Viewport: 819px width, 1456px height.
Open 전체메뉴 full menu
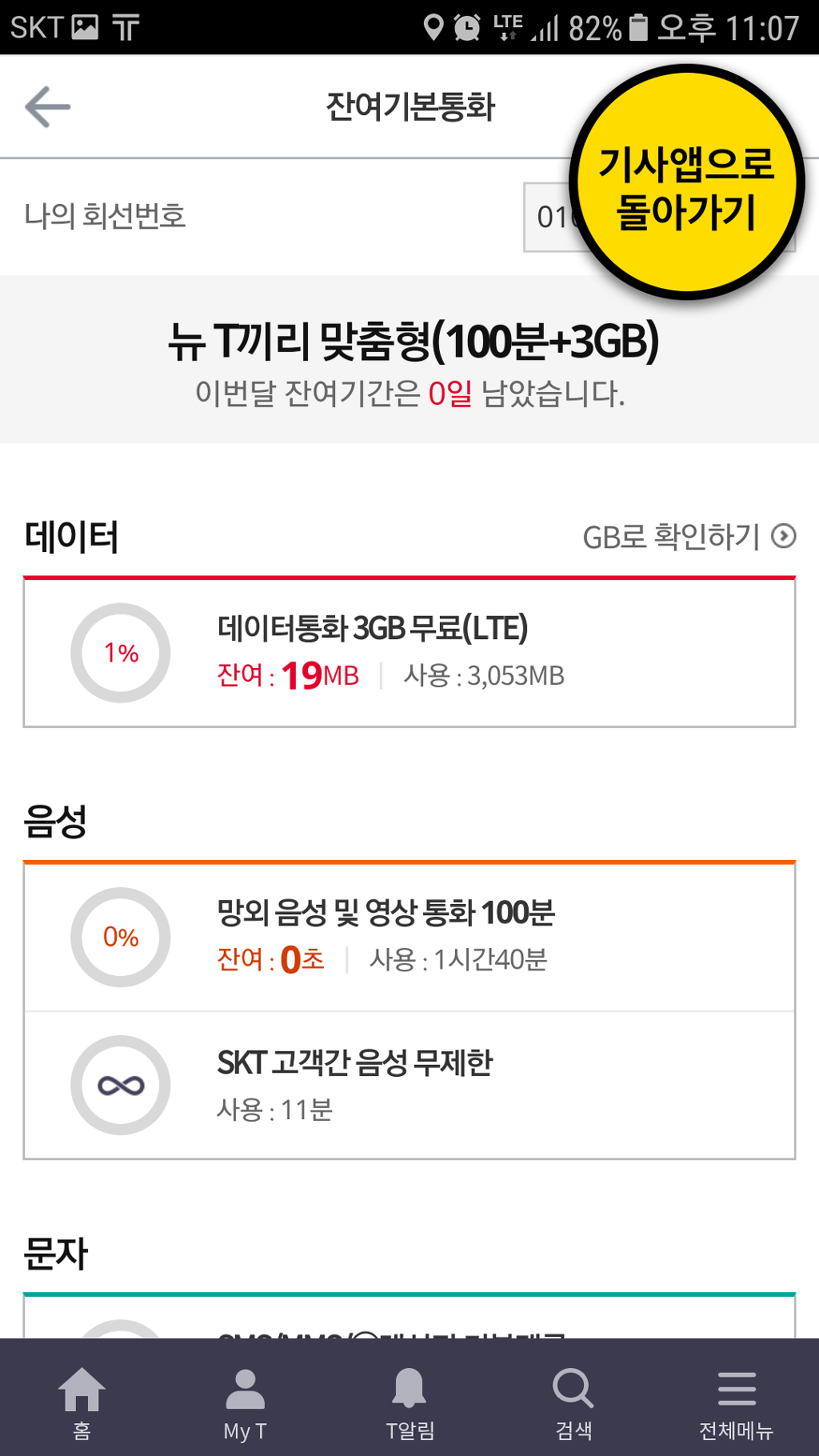pyautogui.click(x=737, y=1402)
